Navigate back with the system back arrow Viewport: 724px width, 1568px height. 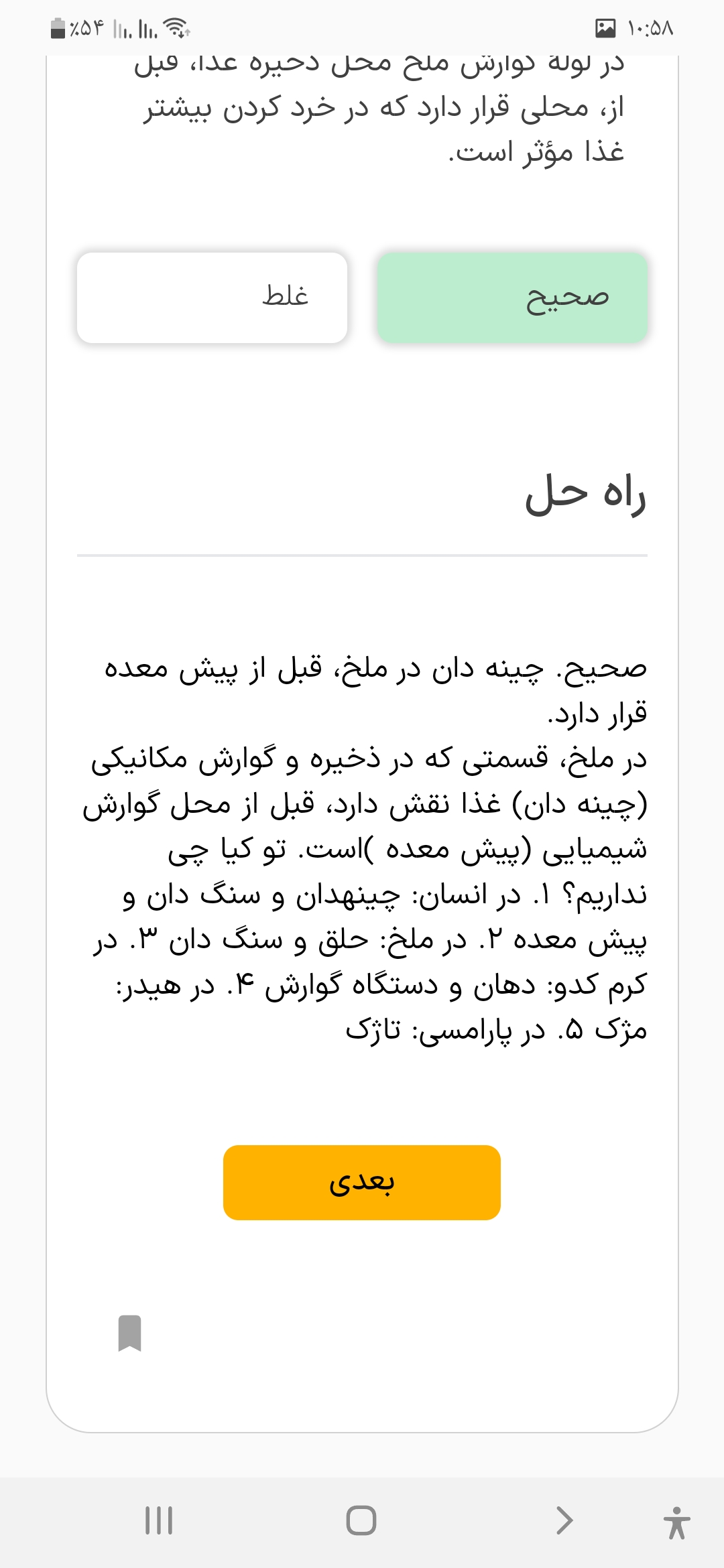coord(564,1520)
